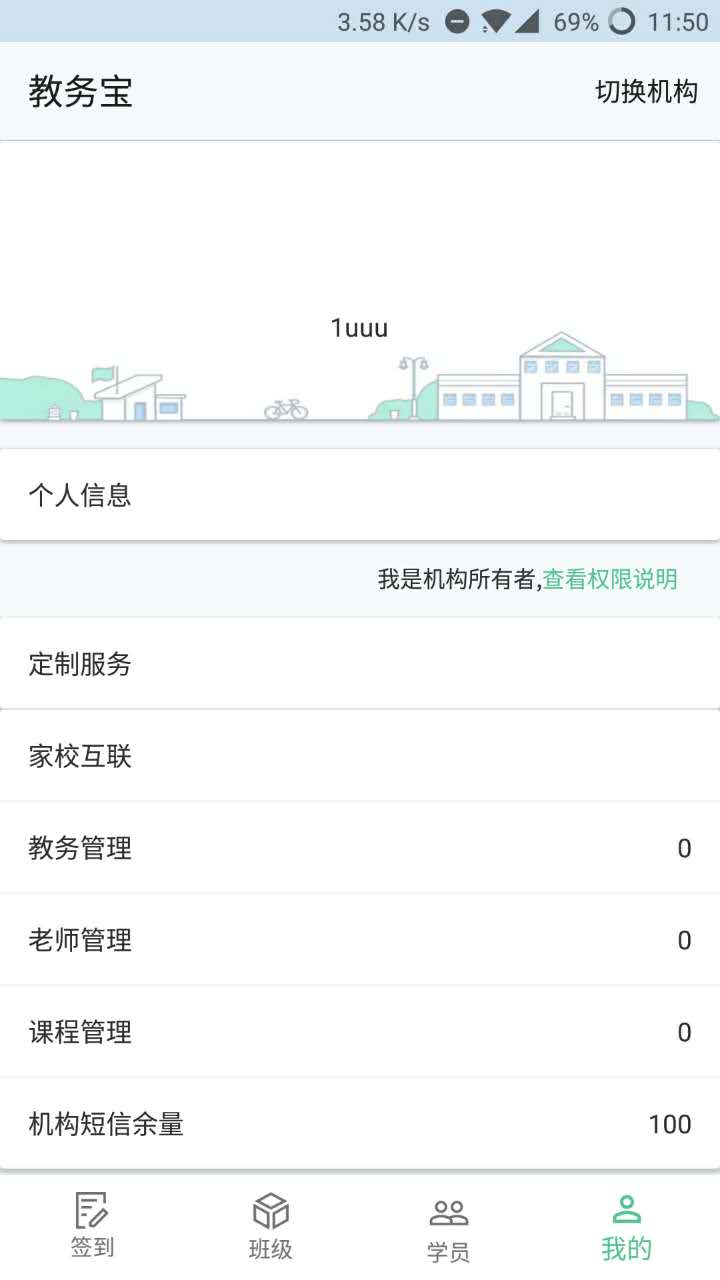This screenshot has height=1280, width=720.
Task: Switch to the 班级 tab
Action: (x=270, y=1226)
